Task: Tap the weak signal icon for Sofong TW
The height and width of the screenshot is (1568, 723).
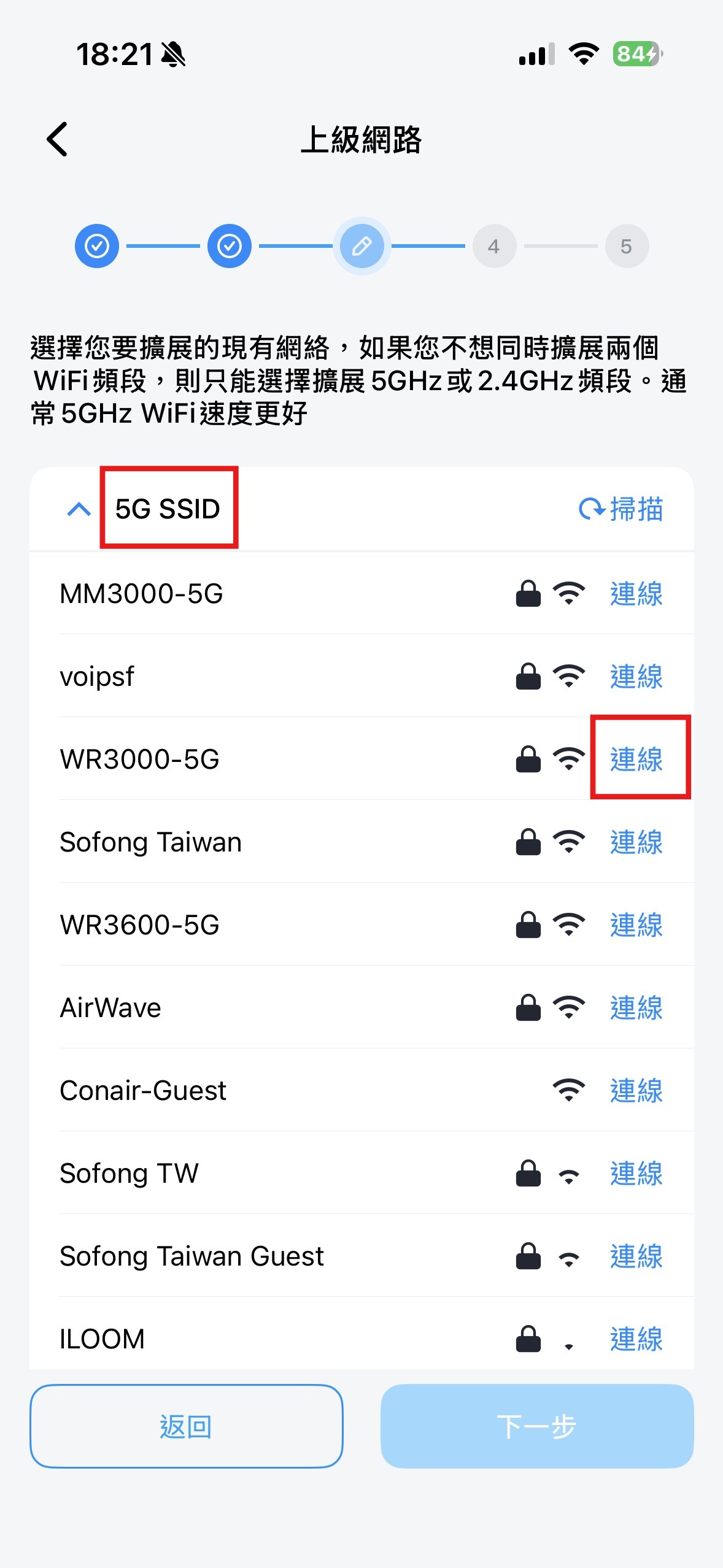Action: 568,1174
